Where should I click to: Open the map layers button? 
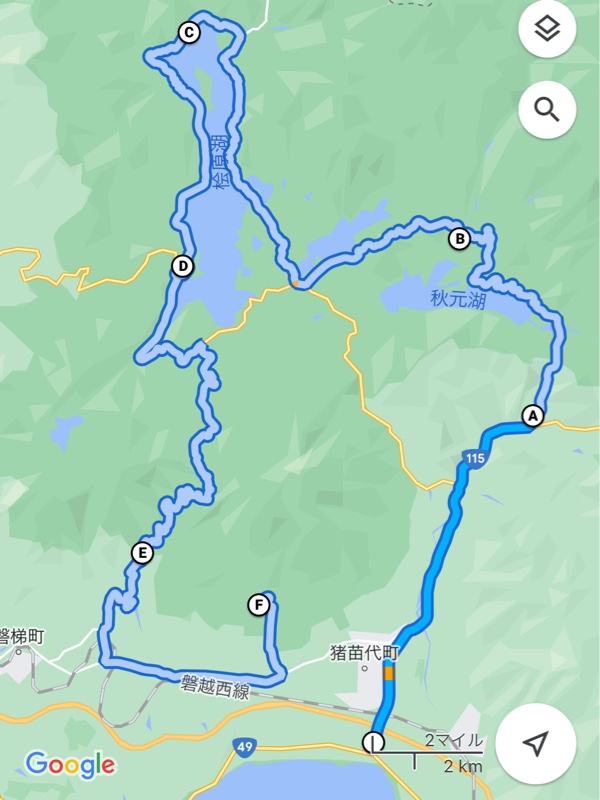[x=547, y=30]
